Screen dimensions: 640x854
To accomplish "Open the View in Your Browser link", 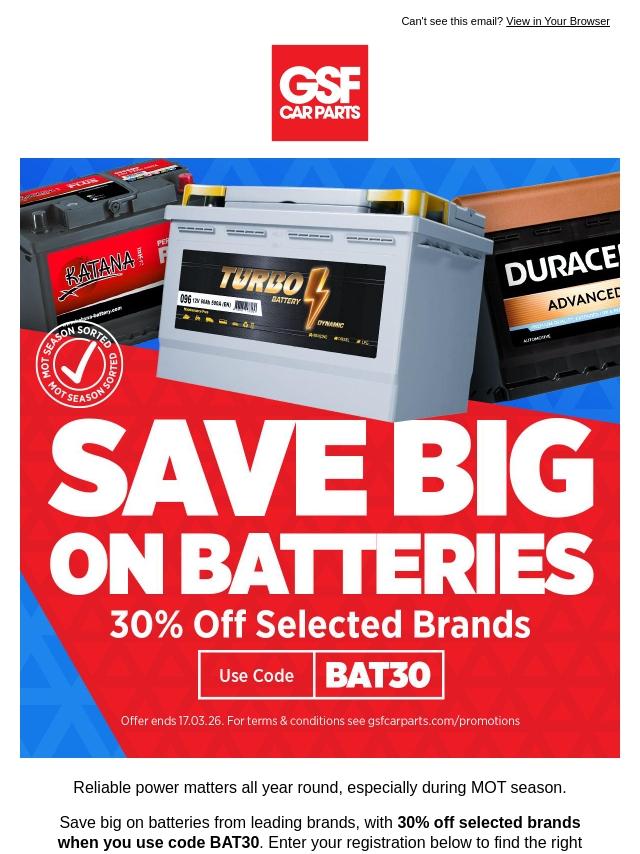I will [x=557, y=21].
